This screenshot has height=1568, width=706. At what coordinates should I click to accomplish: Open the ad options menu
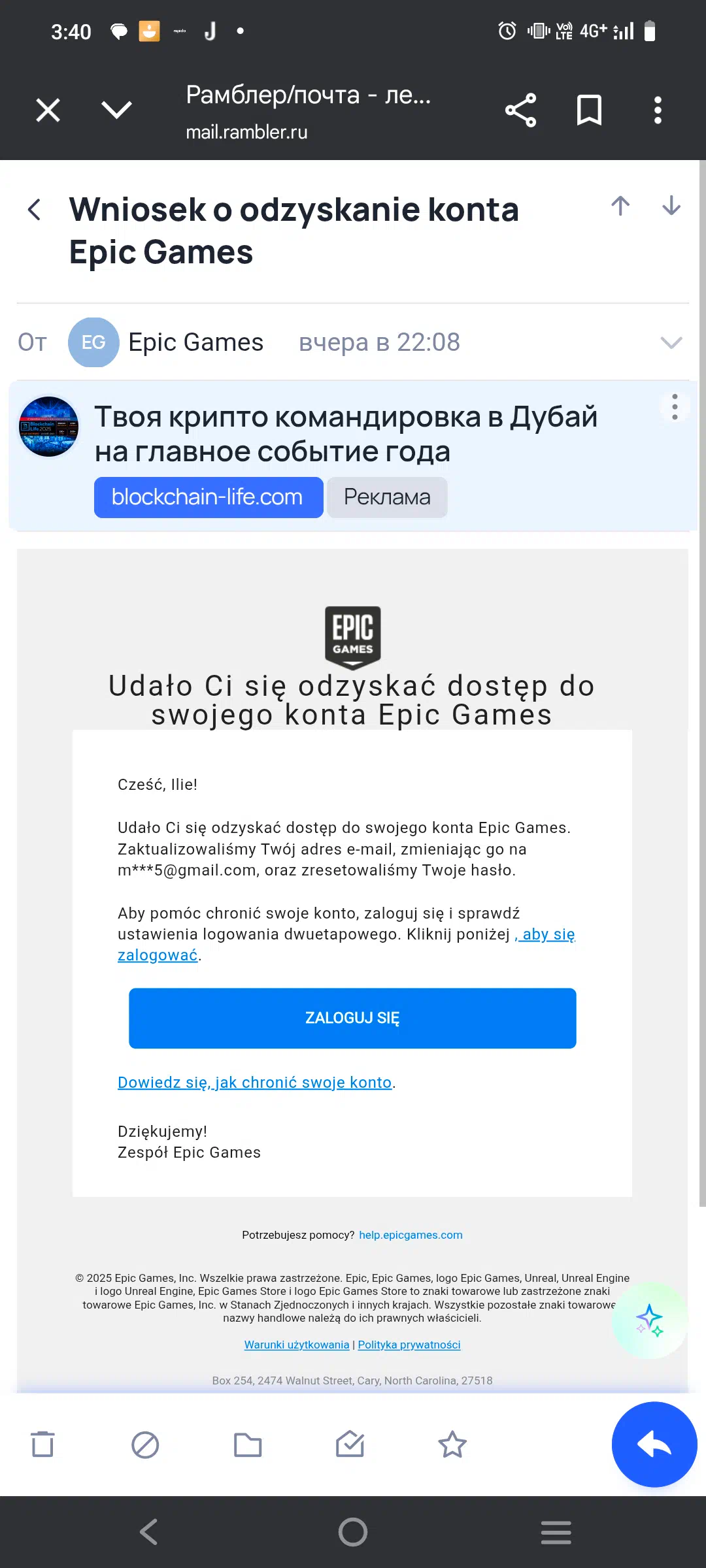pyautogui.click(x=675, y=407)
